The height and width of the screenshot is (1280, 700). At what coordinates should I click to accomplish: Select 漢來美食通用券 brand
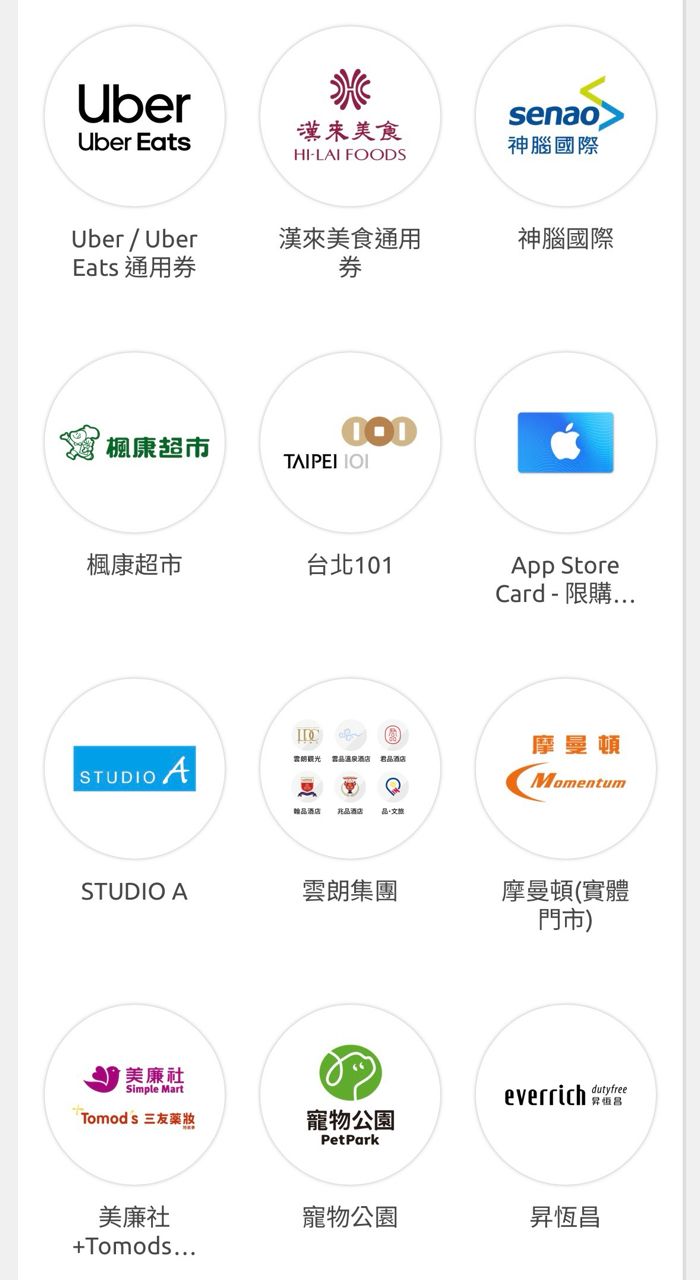350,117
